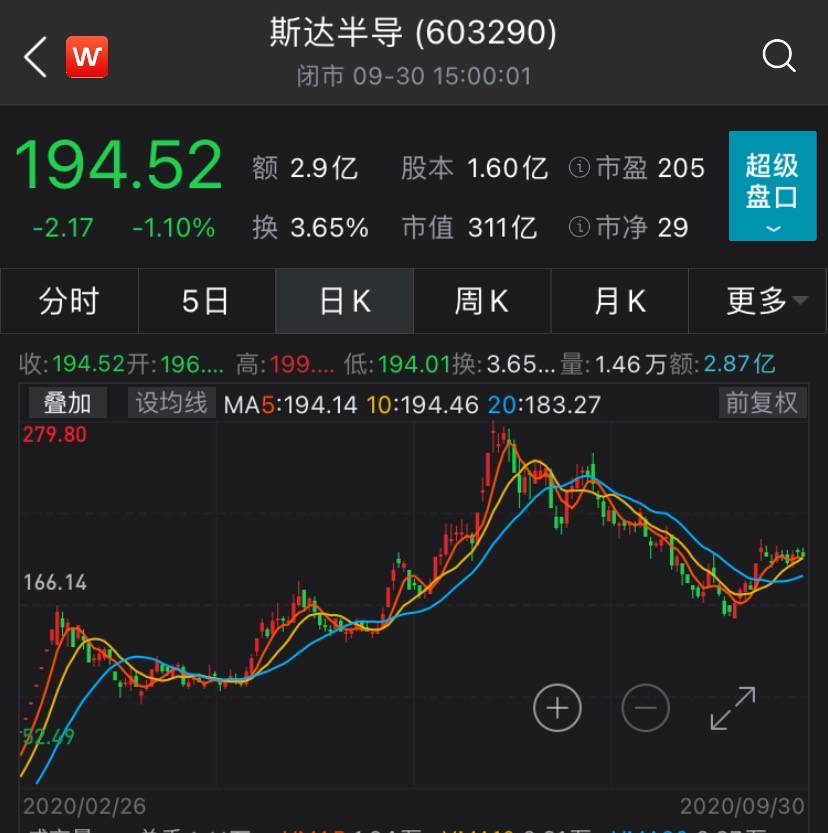Switch to the 月K monthly chart tab
Screen dimensions: 828x833
click(619, 301)
